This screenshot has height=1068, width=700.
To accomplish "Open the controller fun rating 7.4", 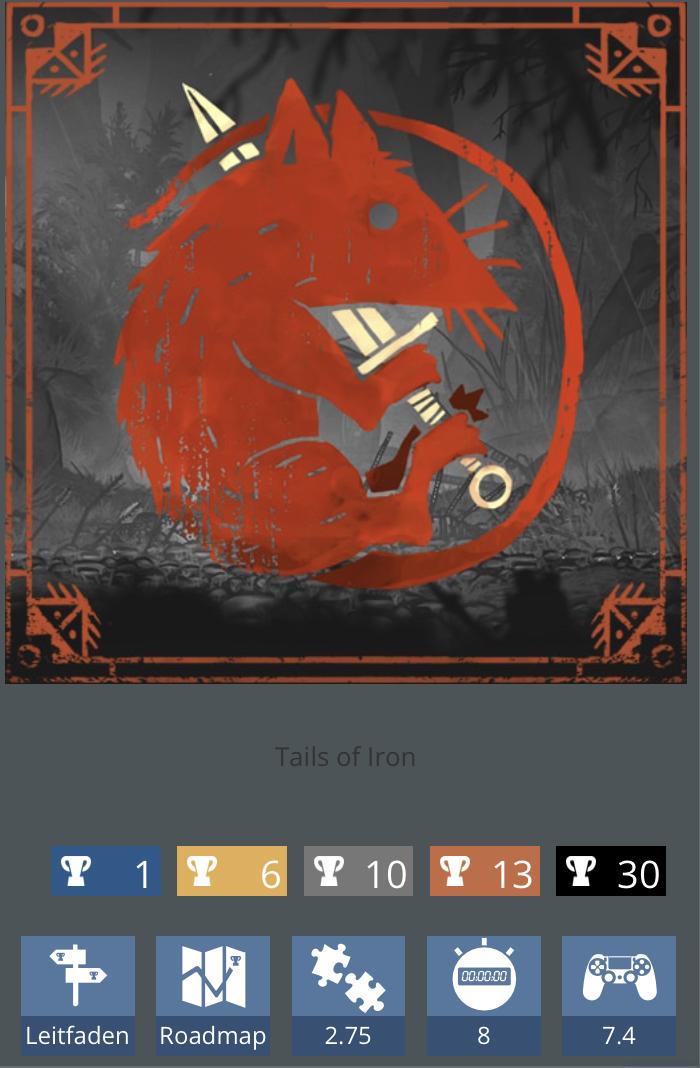I will [618, 993].
